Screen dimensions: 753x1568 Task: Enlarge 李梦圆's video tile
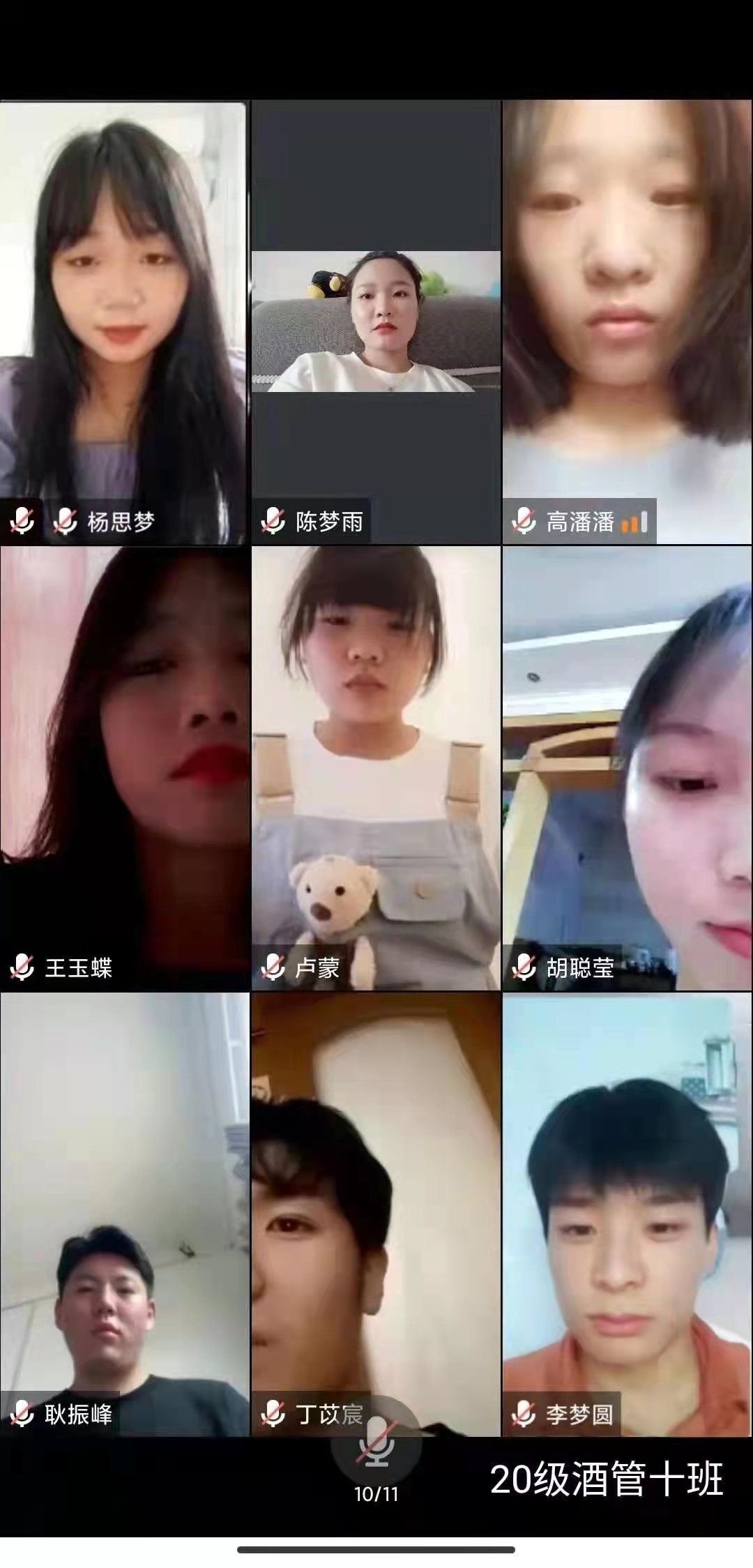pyautogui.click(x=627, y=1214)
